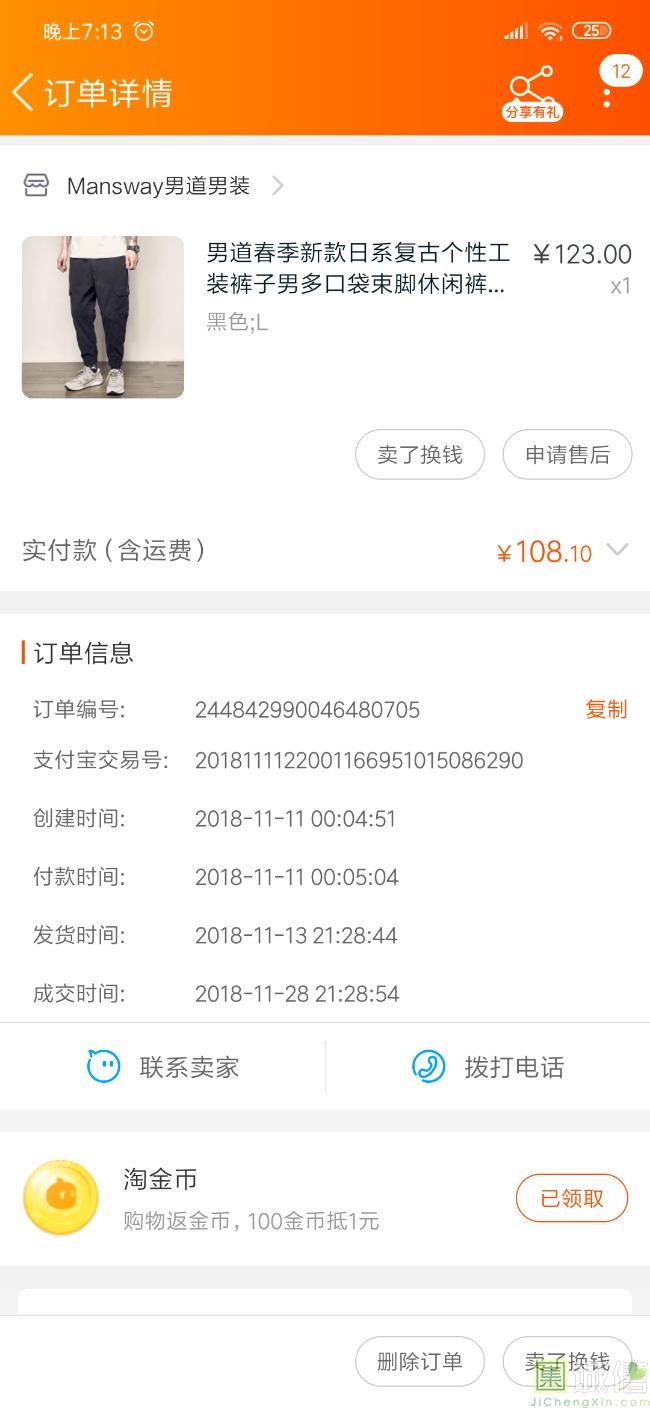Open the three-dot overflow menu

tap(607, 95)
